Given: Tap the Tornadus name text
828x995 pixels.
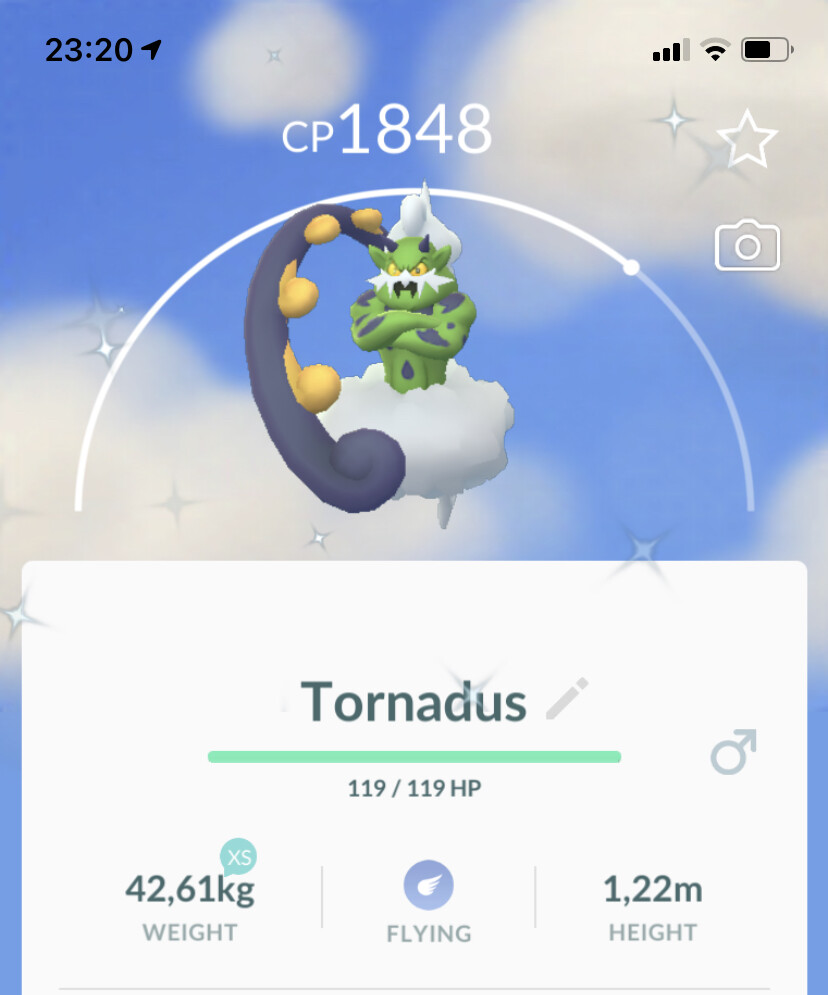Looking at the screenshot, I should (413, 701).
